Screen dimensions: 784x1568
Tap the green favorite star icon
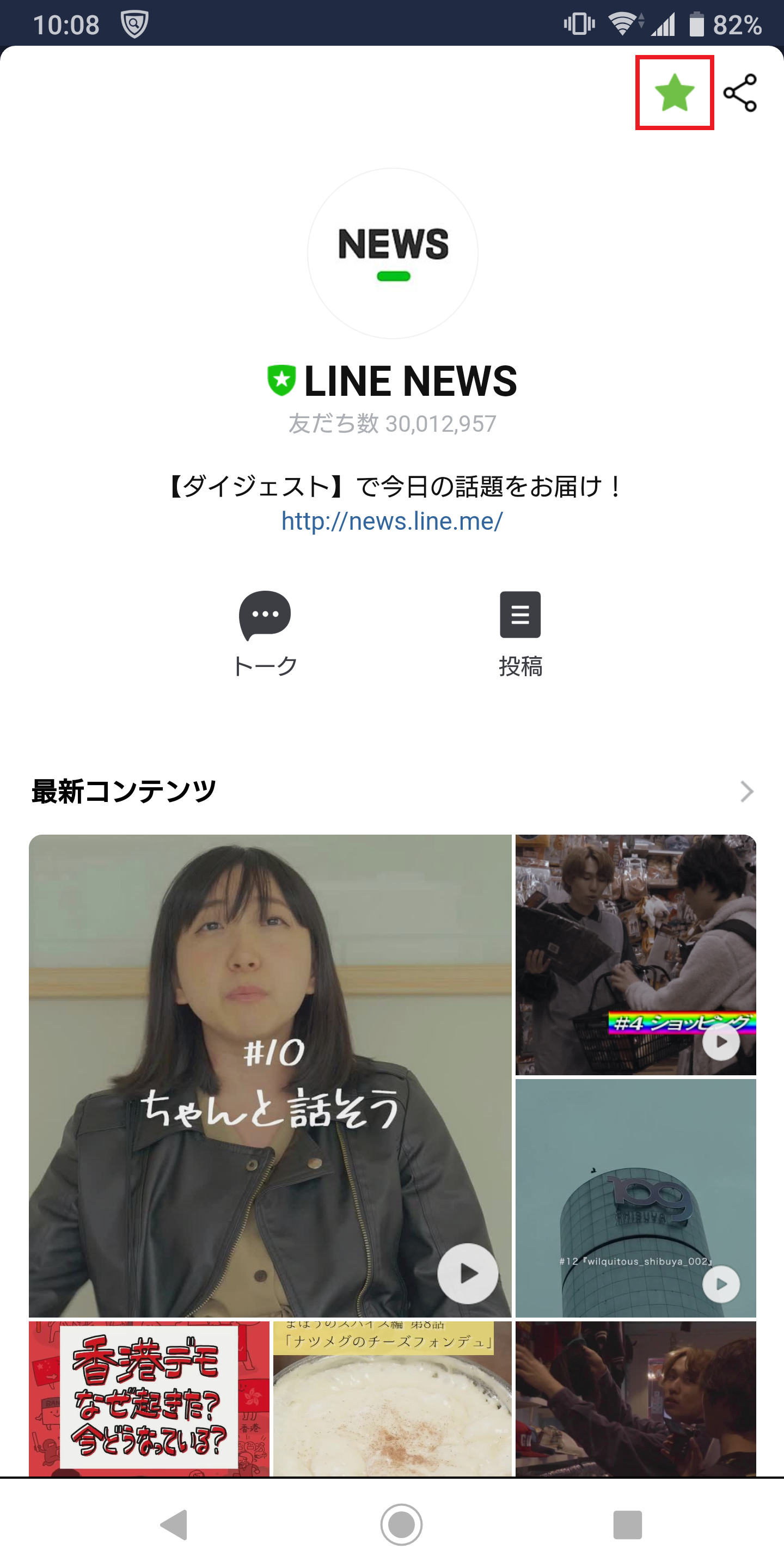(x=674, y=93)
